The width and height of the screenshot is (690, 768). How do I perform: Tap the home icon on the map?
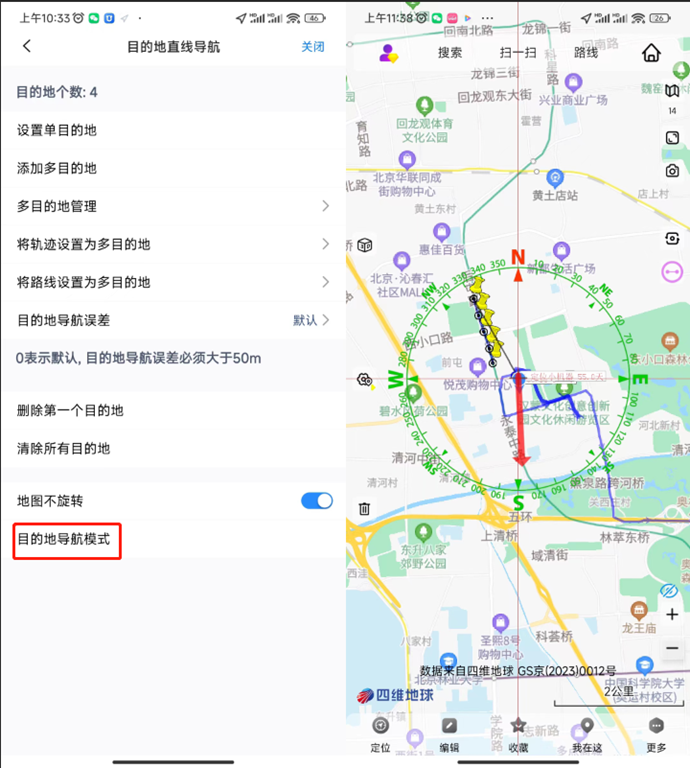point(651,53)
